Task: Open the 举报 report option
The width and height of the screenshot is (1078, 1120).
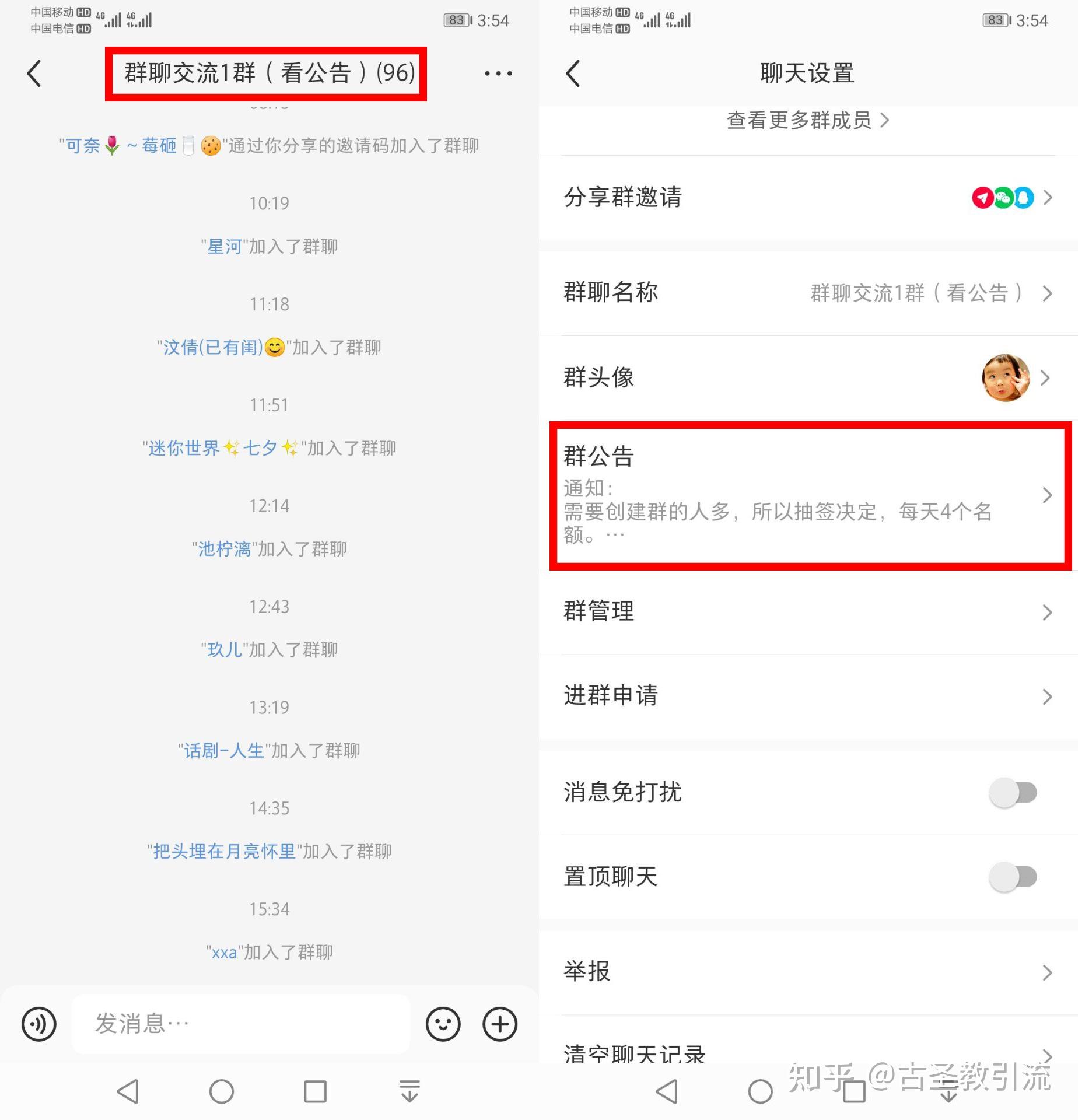Action: tap(807, 972)
